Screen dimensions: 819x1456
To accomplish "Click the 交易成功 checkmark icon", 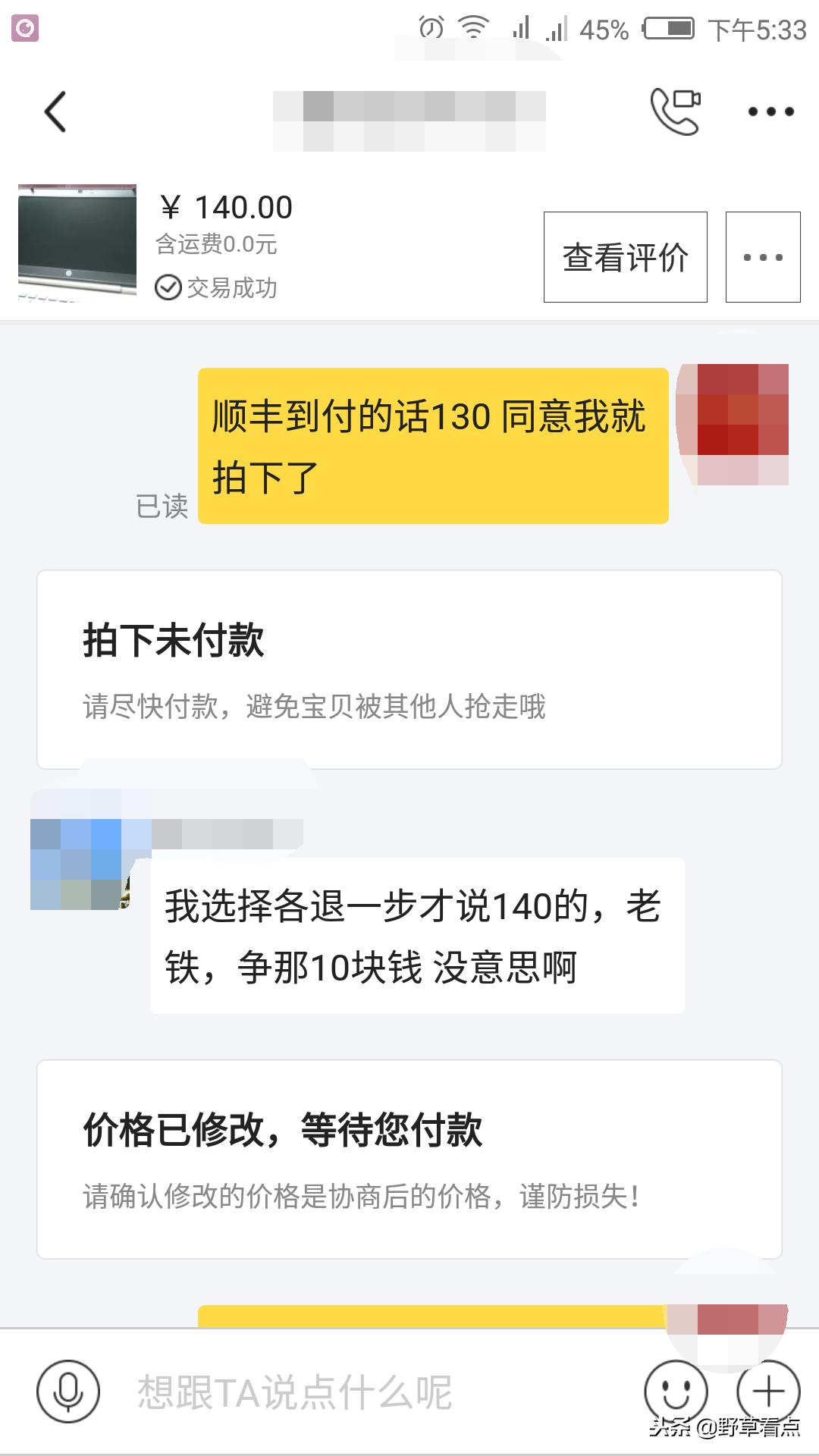I will click(167, 288).
